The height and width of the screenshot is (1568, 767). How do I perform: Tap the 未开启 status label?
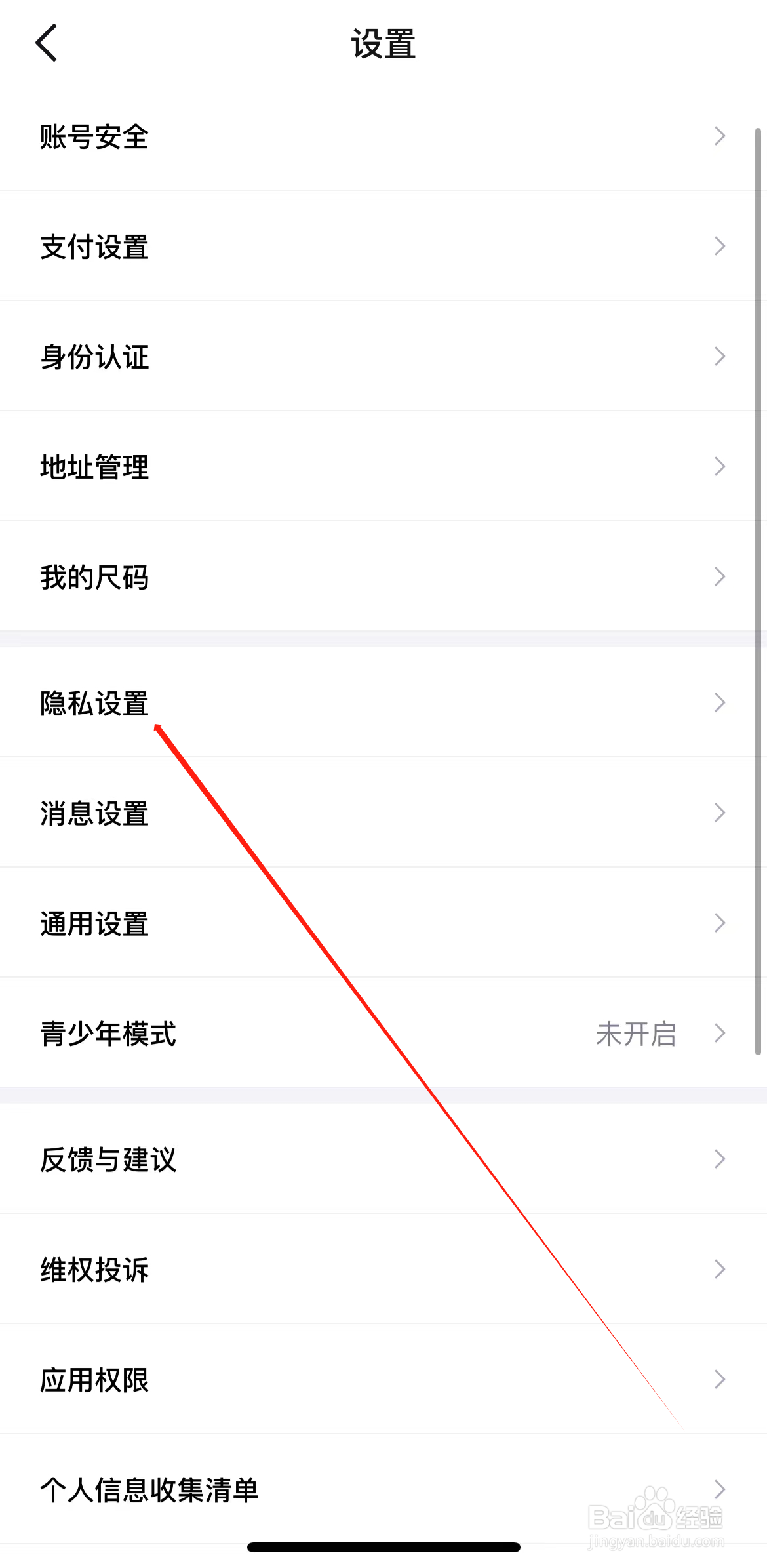click(637, 1034)
